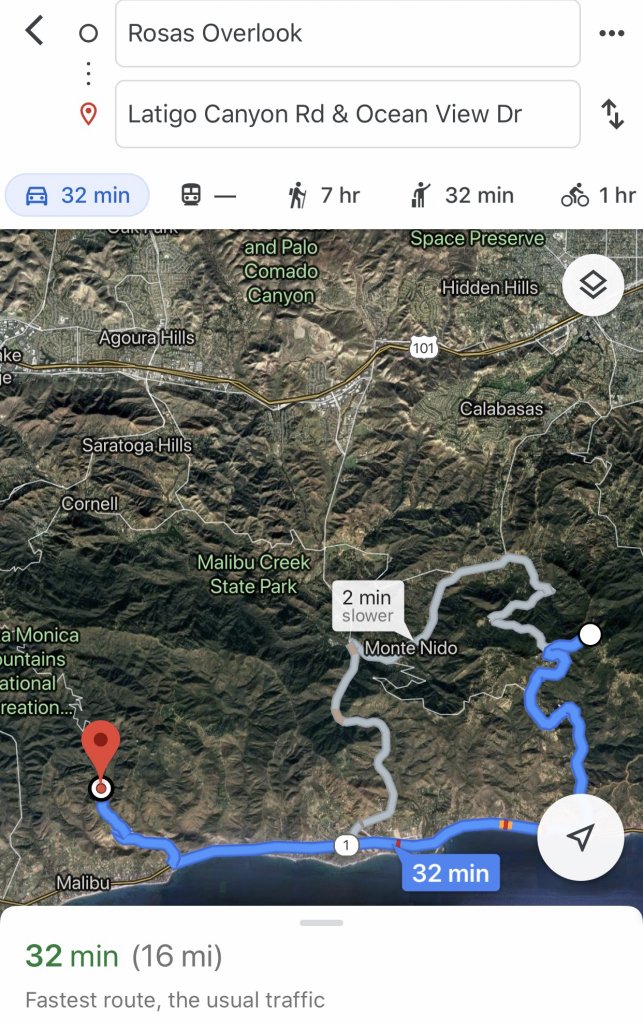The width and height of the screenshot is (643, 1024).
Task: Center map on my current location
Action: [581, 838]
